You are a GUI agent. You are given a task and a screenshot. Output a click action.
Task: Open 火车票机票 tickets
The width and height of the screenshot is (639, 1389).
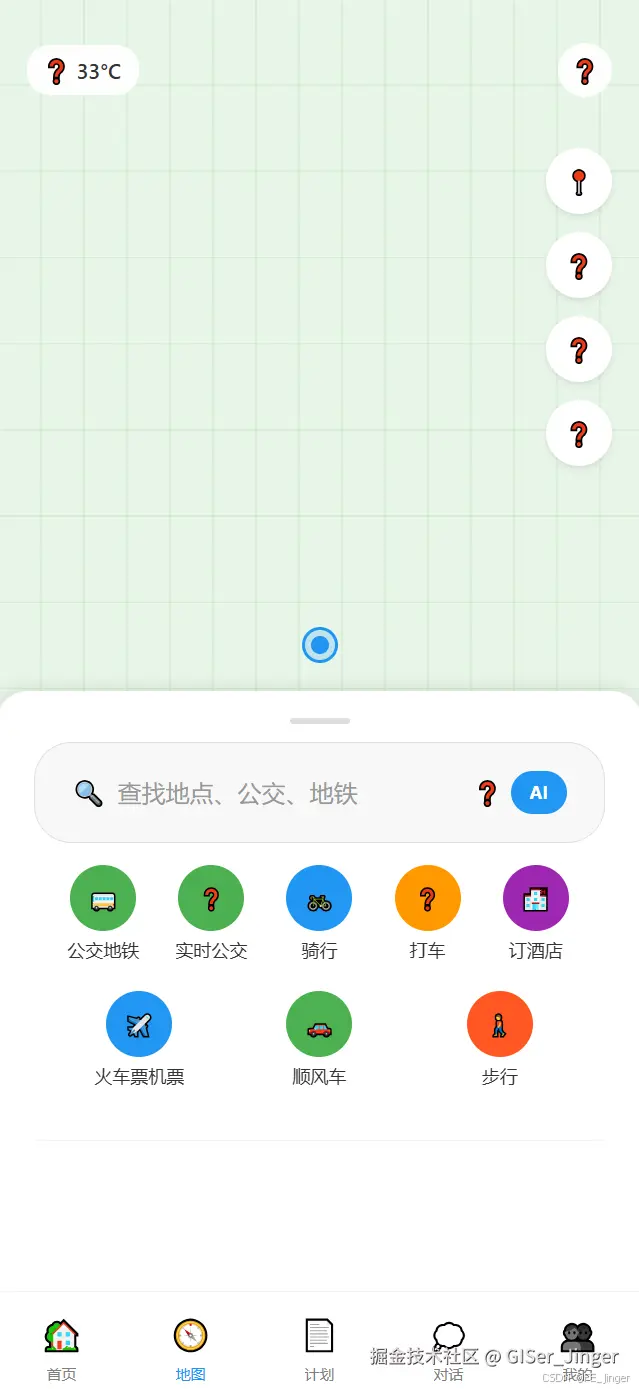point(139,1024)
